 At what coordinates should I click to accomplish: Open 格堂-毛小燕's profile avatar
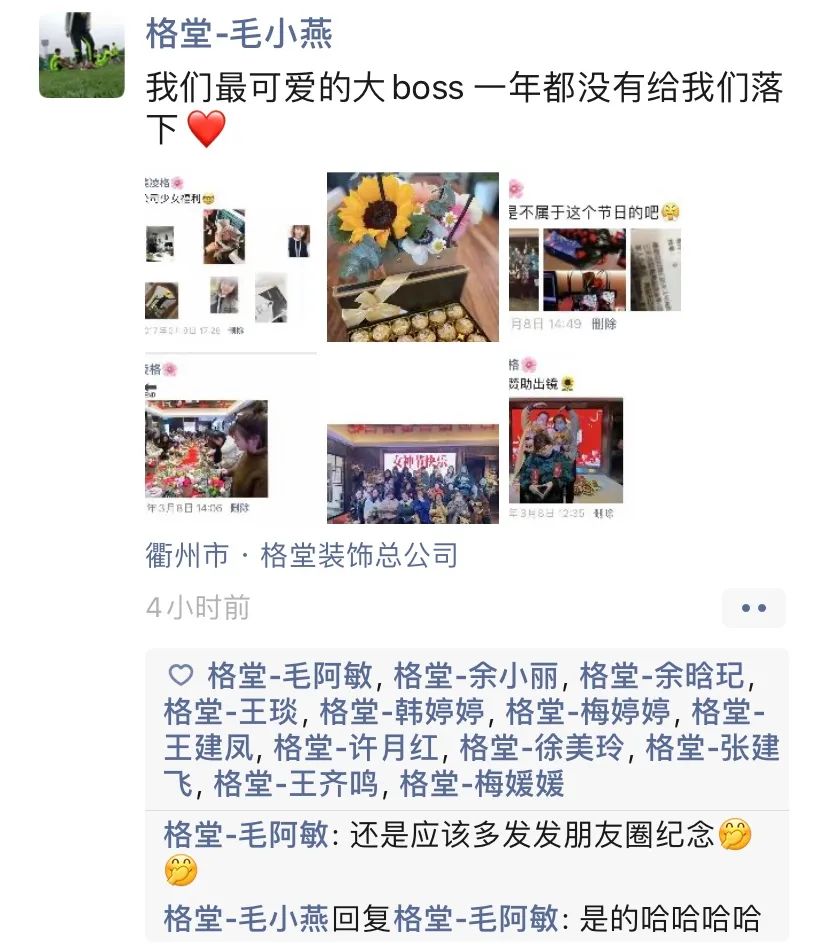(x=82, y=55)
